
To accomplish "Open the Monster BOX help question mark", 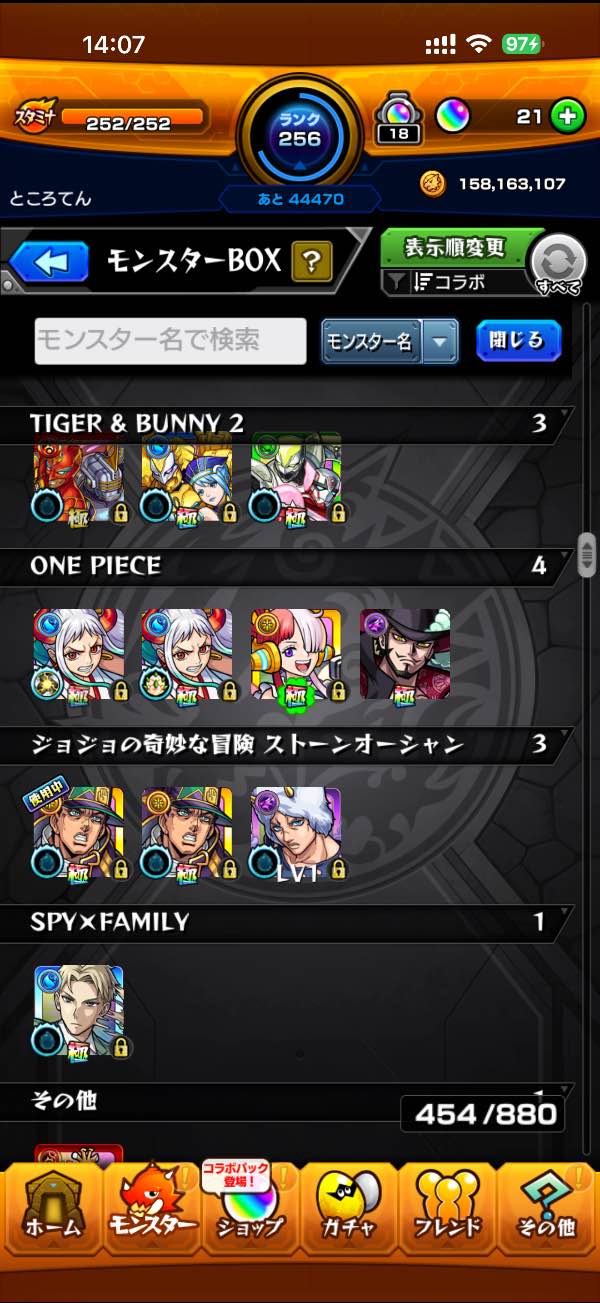I will click(311, 263).
